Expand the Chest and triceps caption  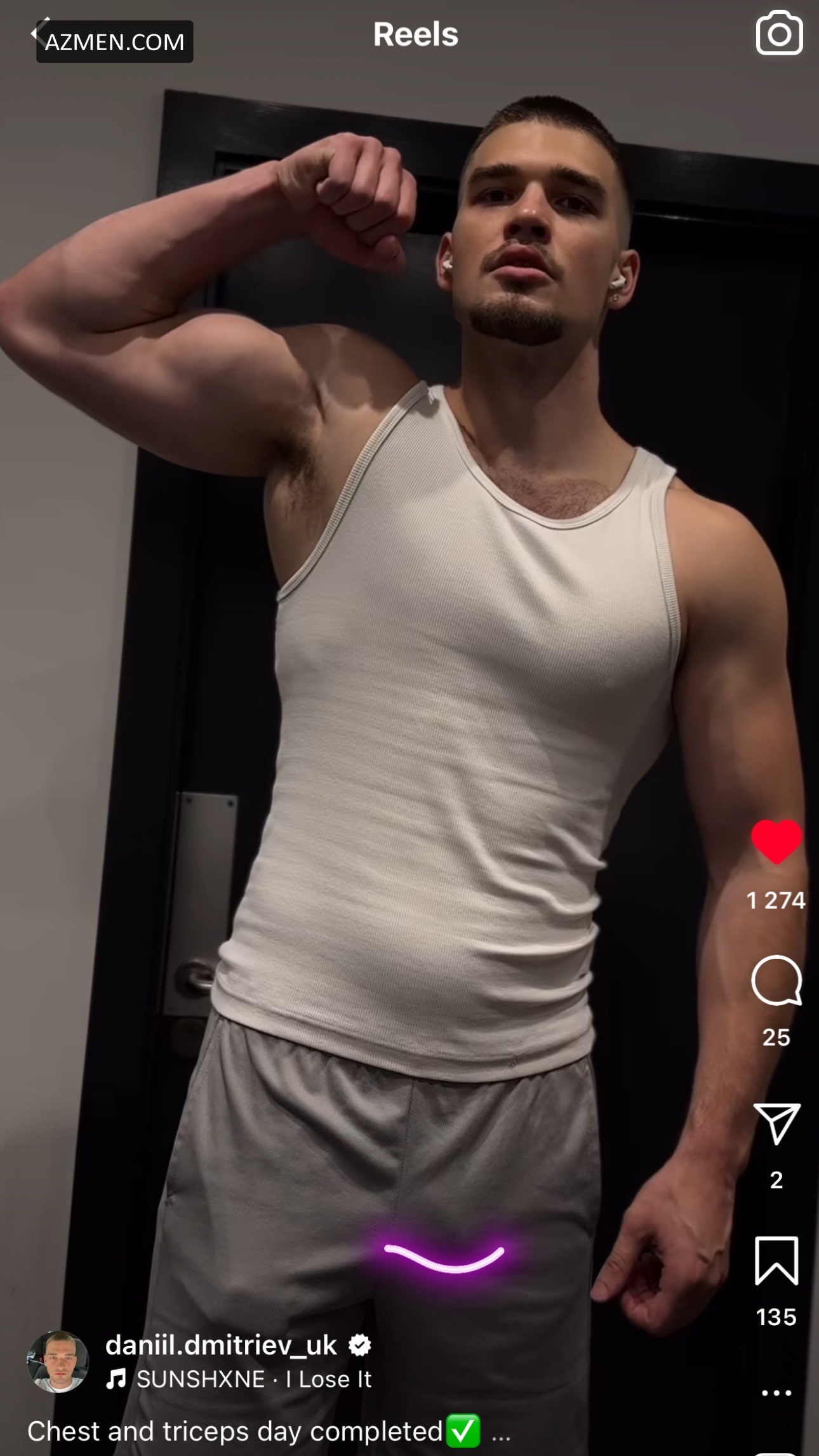point(501,1433)
